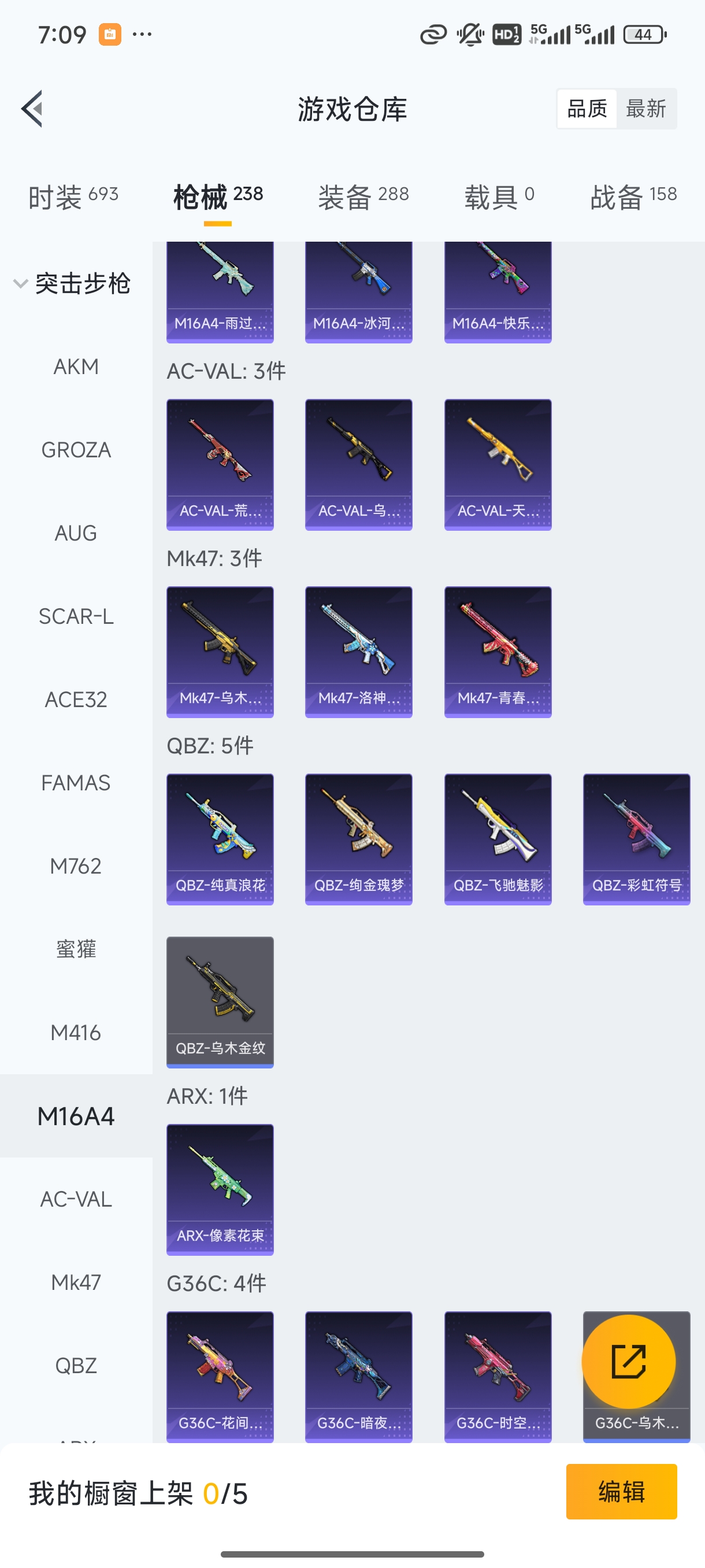Select FAMAS in the sidebar
Viewport: 705px width, 1568px height.
[x=76, y=783]
